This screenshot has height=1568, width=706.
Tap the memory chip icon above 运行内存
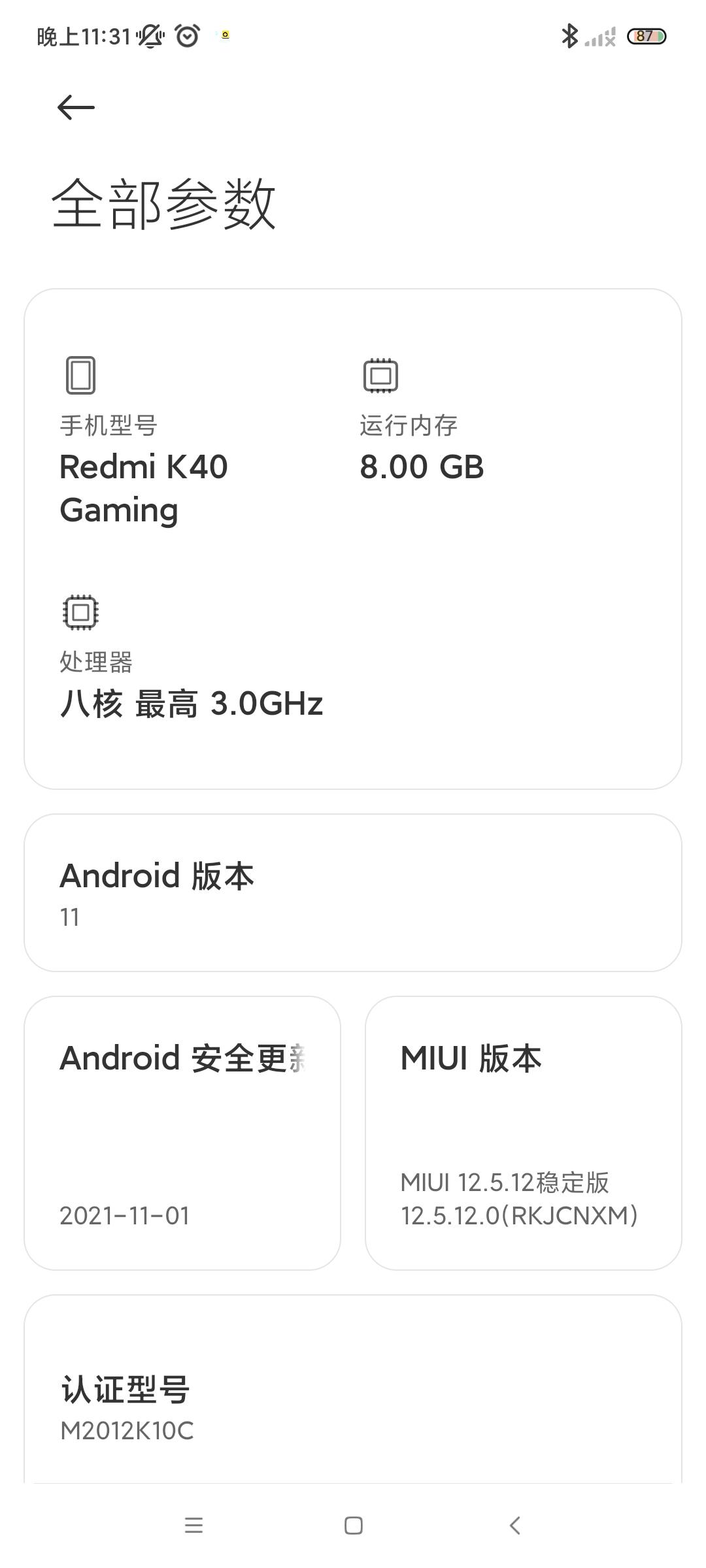coord(380,375)
